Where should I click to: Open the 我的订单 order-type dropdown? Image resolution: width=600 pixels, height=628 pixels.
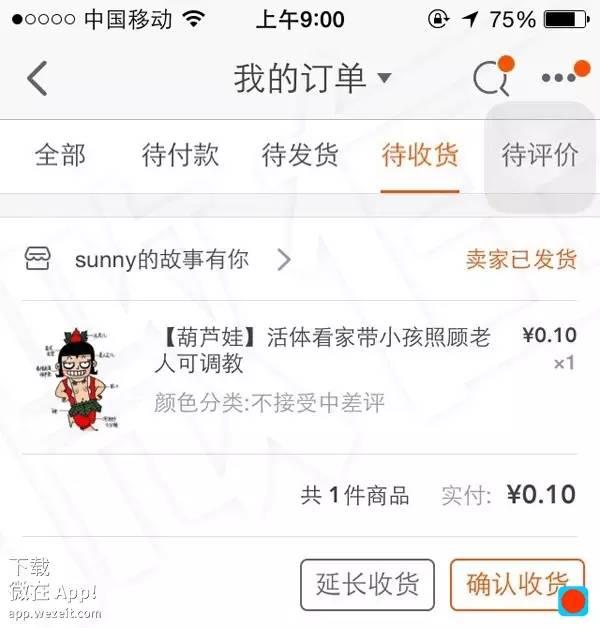[312, 79]
